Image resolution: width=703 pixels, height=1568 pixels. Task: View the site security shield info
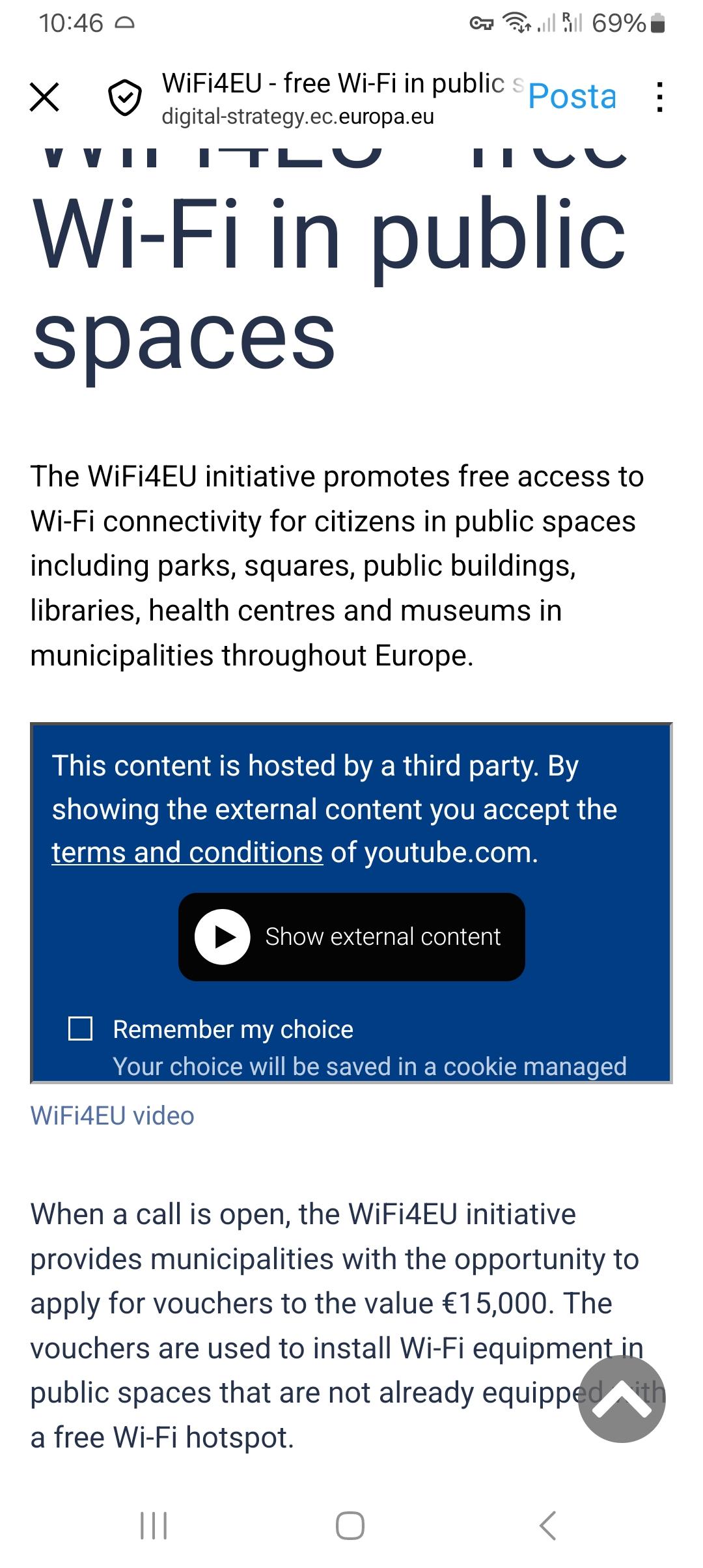pyautogui.click(x=124, y=98)
